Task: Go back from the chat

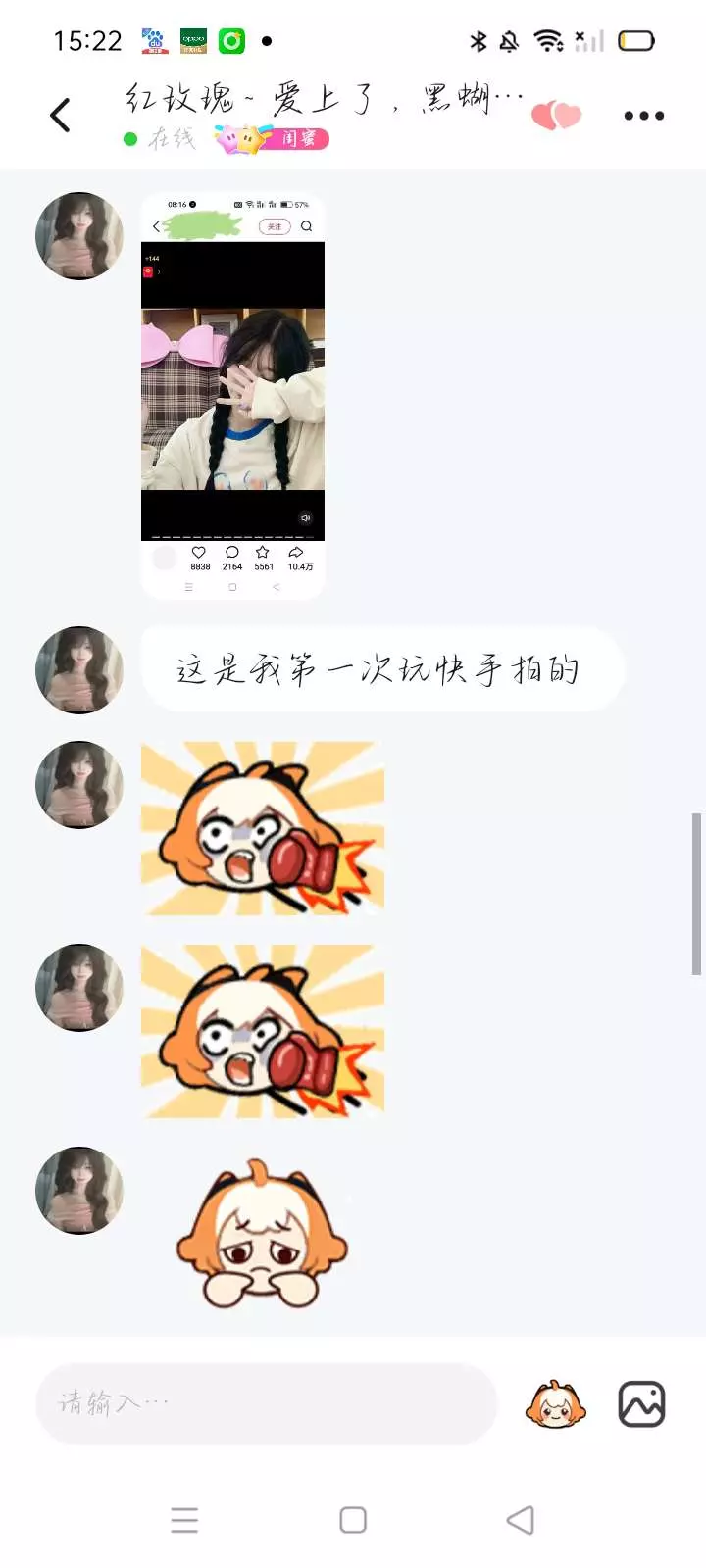Action: (61, 115)
